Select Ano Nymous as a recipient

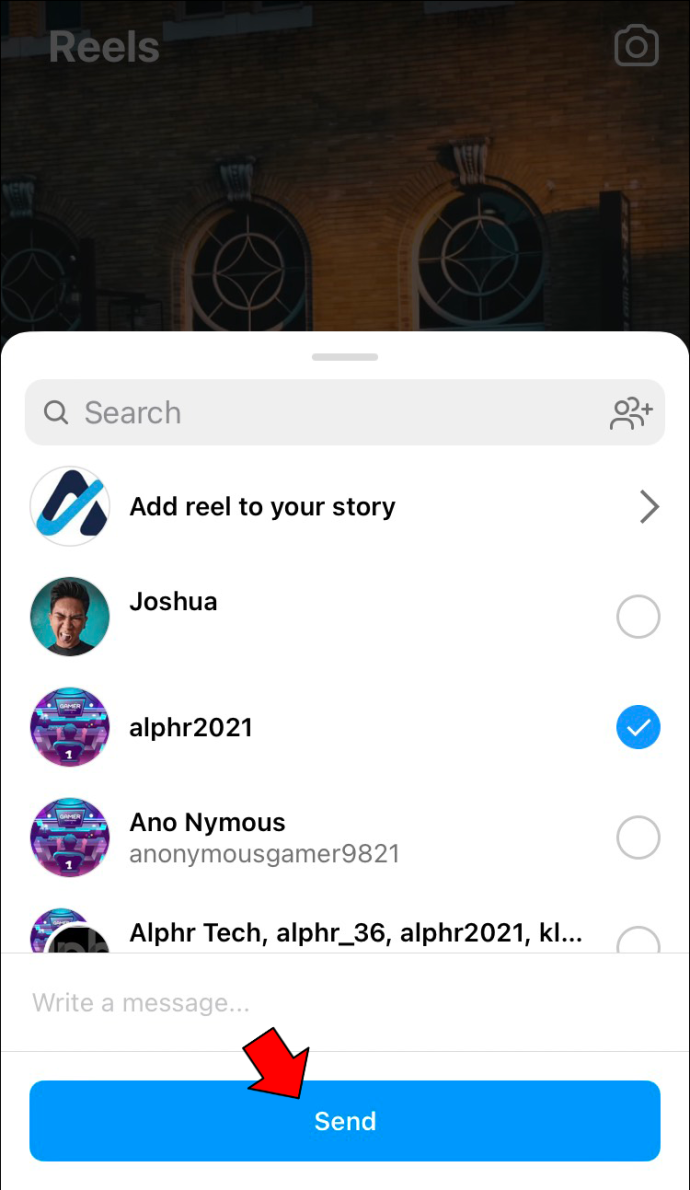[638, 837]
